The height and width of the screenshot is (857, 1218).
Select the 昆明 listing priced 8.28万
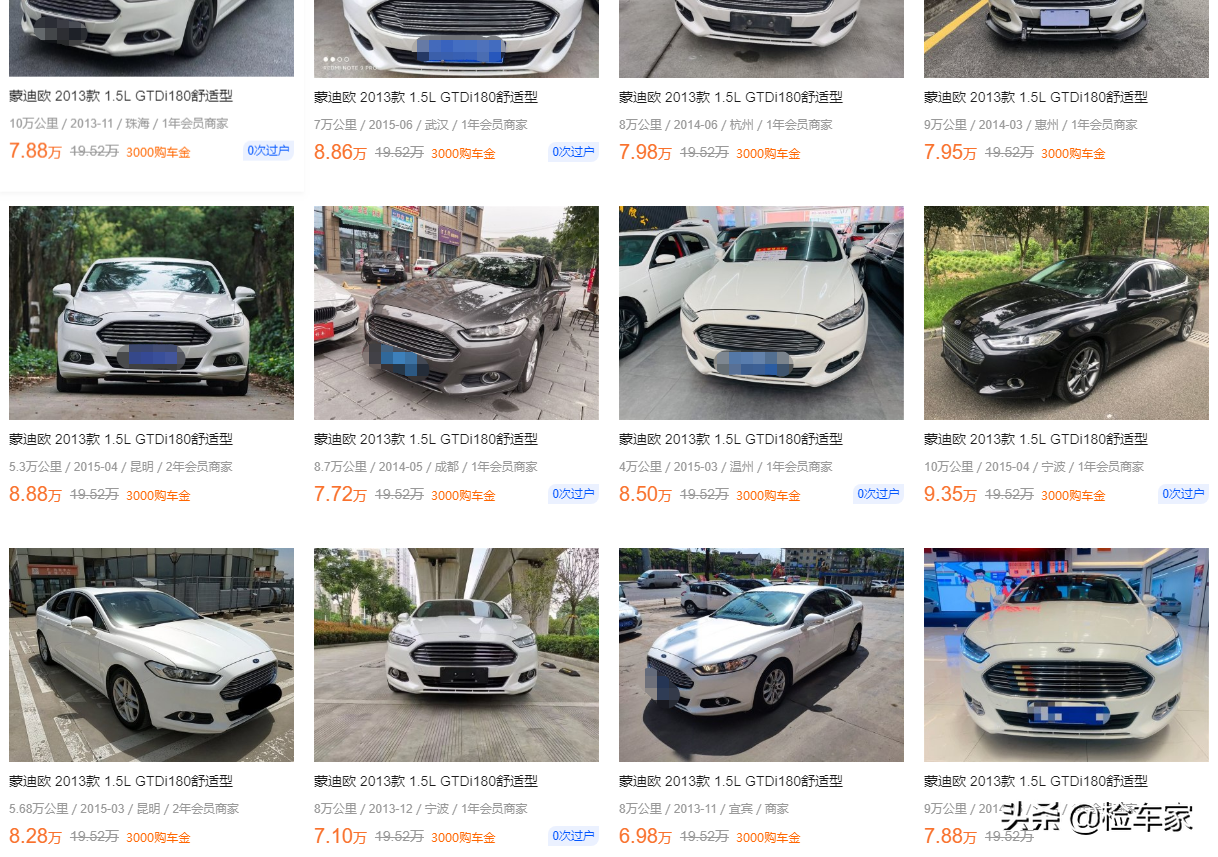point(151,655)
